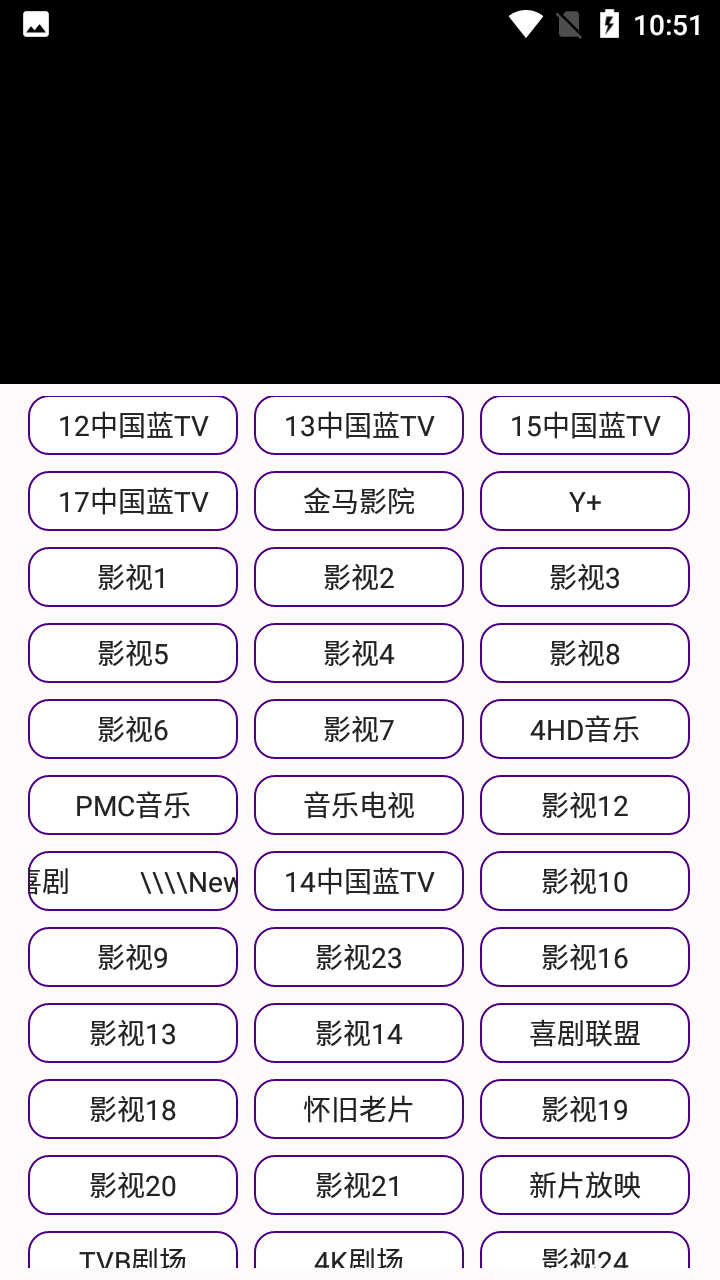Select the TVB剧场 channel
Screen dimensions: 720x1280
point(132,1255)
